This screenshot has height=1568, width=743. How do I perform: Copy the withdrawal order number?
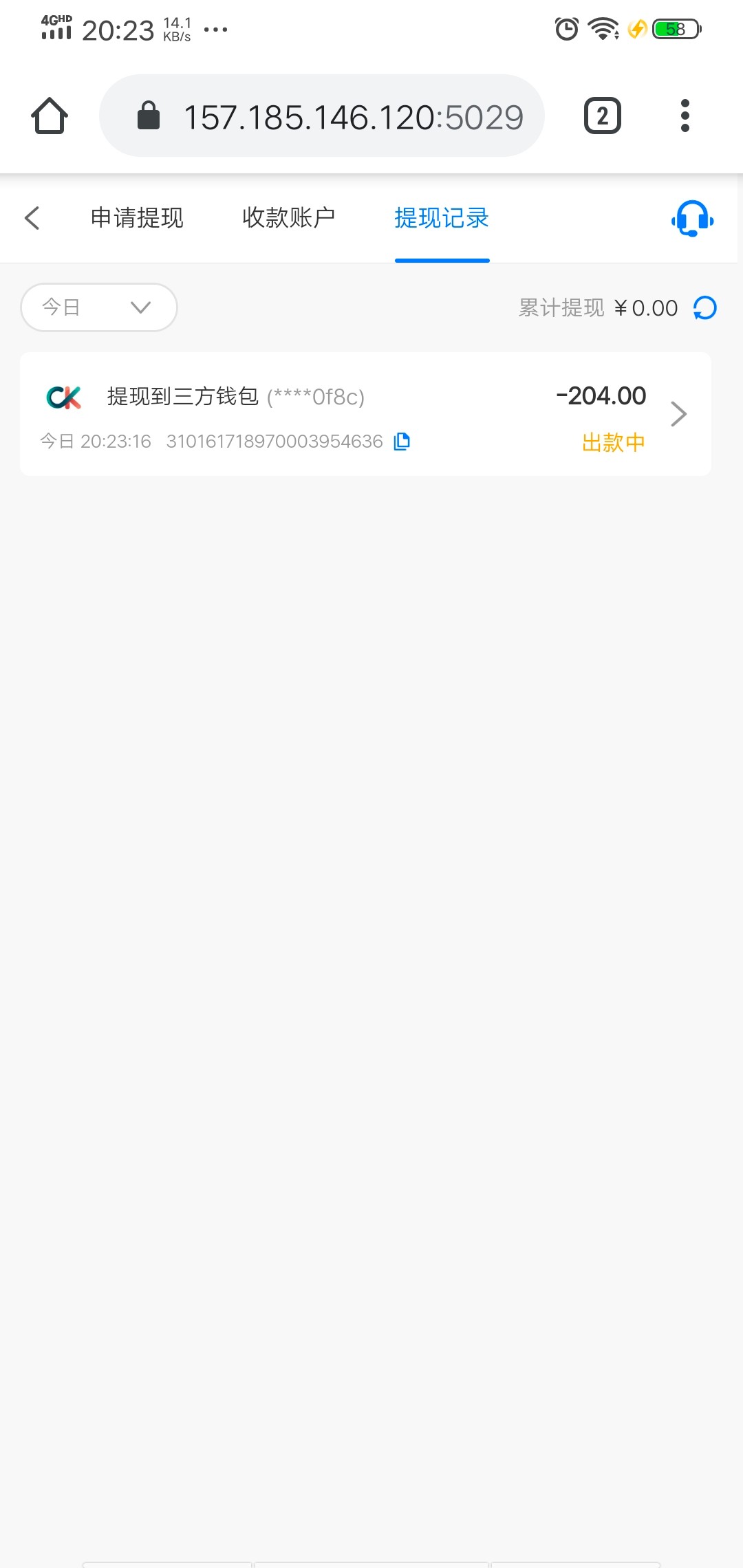click(402, 442)
